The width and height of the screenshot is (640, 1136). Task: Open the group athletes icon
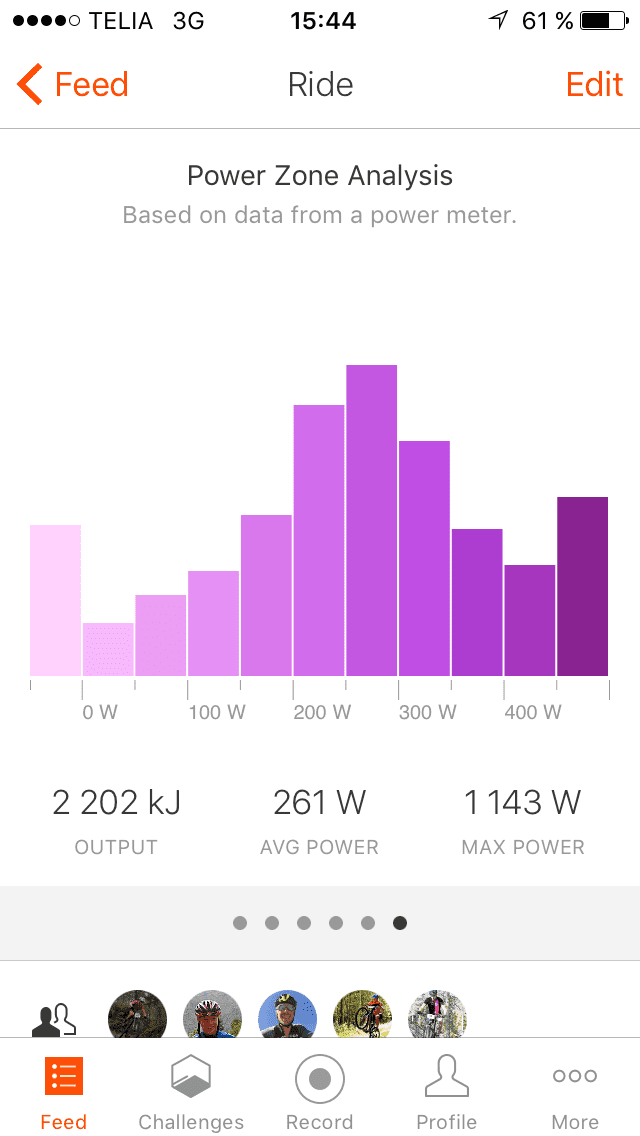54,1019
